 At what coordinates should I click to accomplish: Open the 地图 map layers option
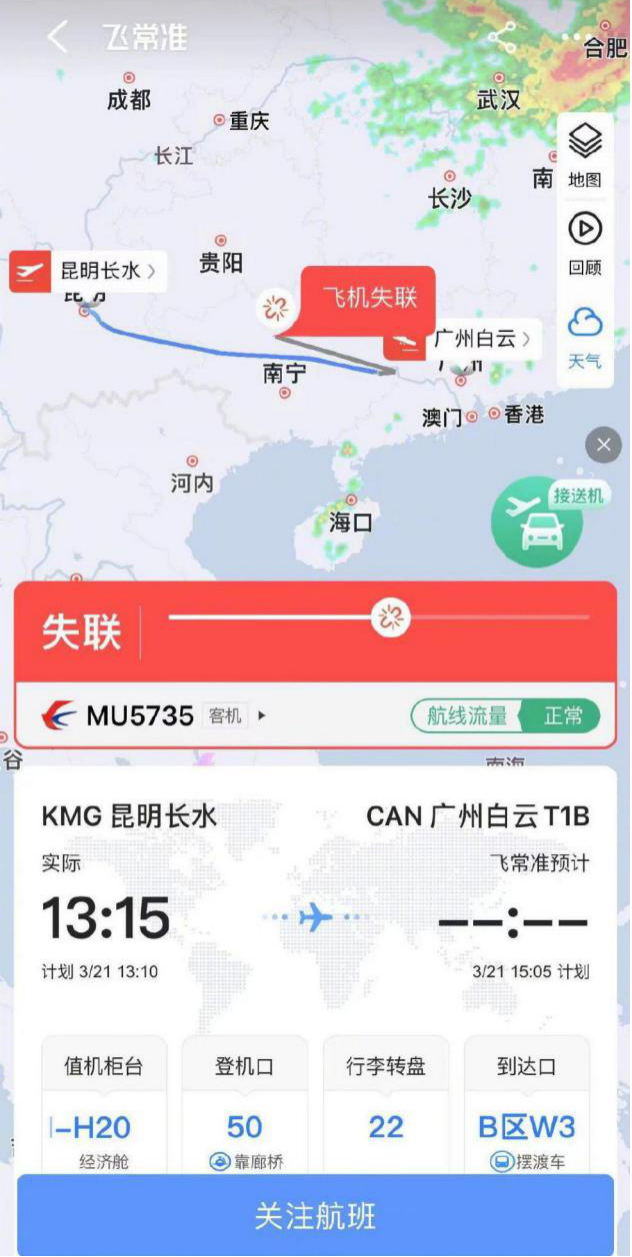[x=585, y=155]
